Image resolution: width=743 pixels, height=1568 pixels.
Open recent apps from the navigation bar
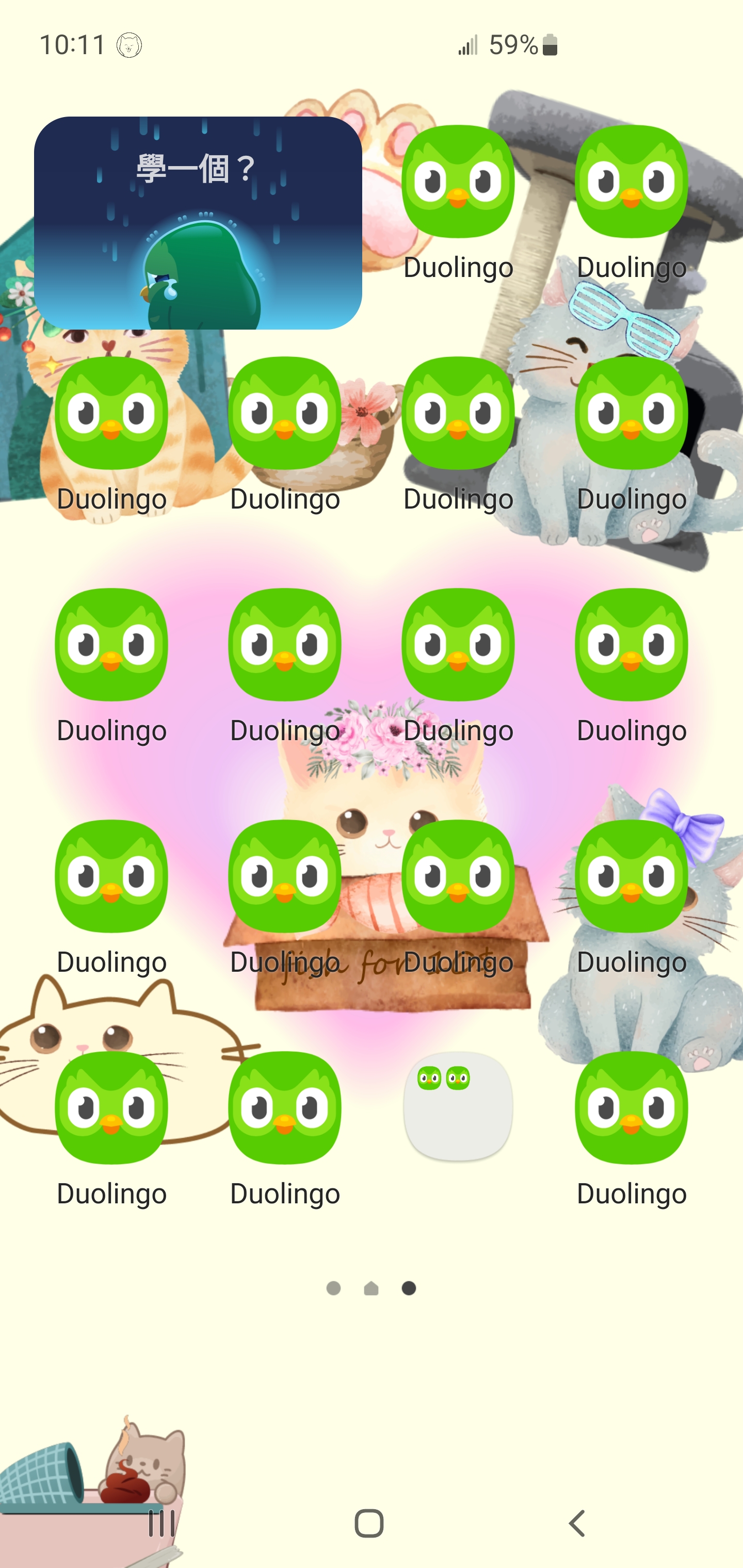(x=161, y=1524)
